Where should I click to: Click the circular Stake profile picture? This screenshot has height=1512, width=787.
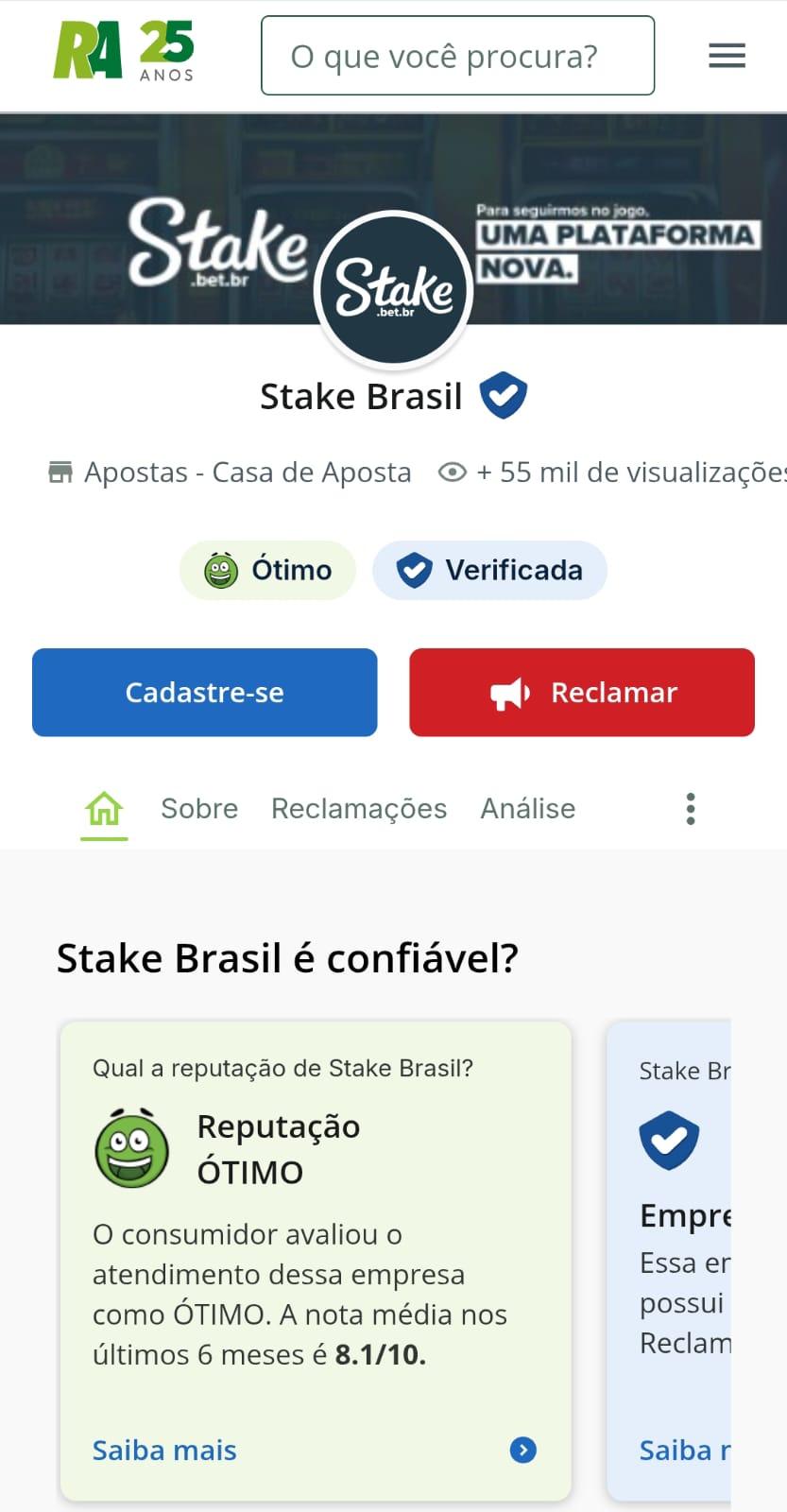click(393, 286)
